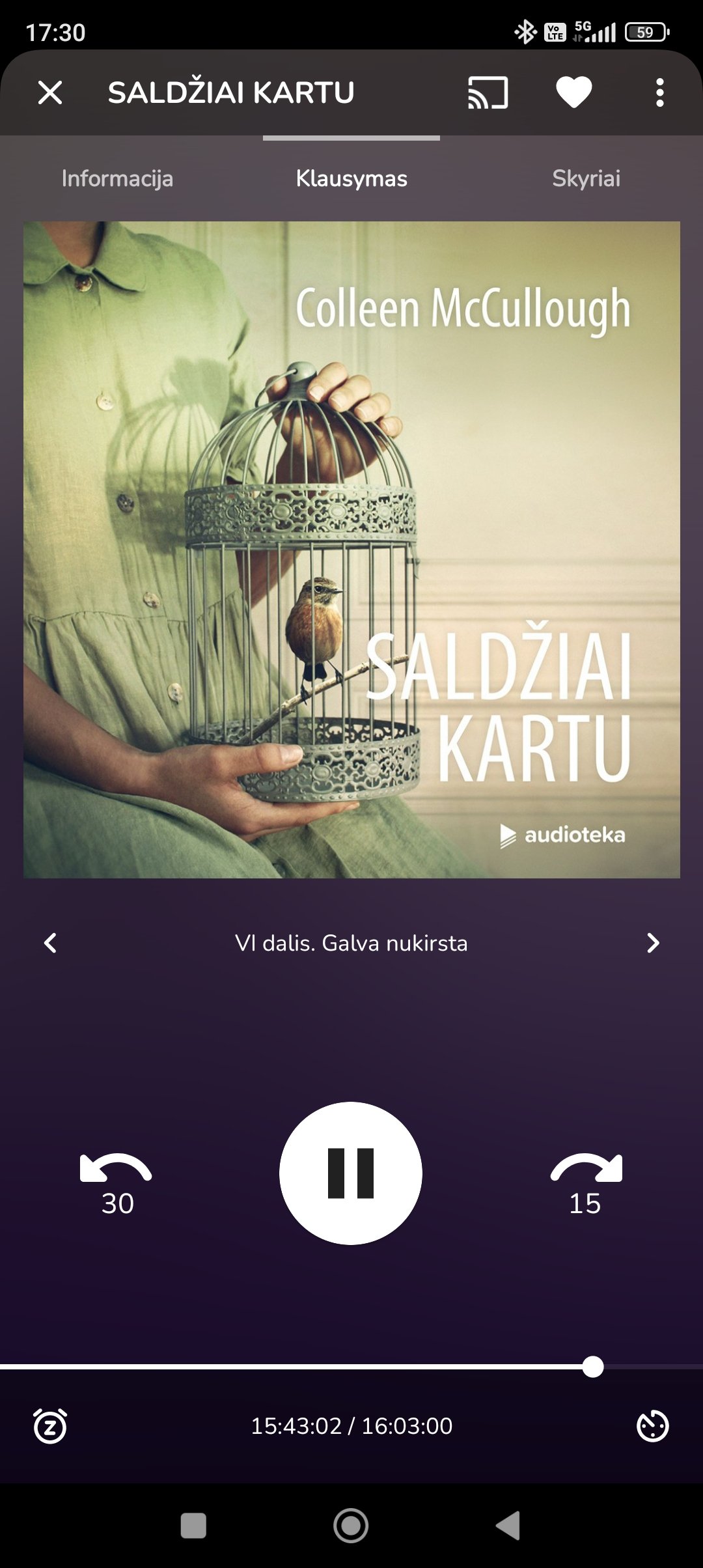Select the Klausymas tab
Viewport: 703px width, 1568px height.
(x=351, y=178)
